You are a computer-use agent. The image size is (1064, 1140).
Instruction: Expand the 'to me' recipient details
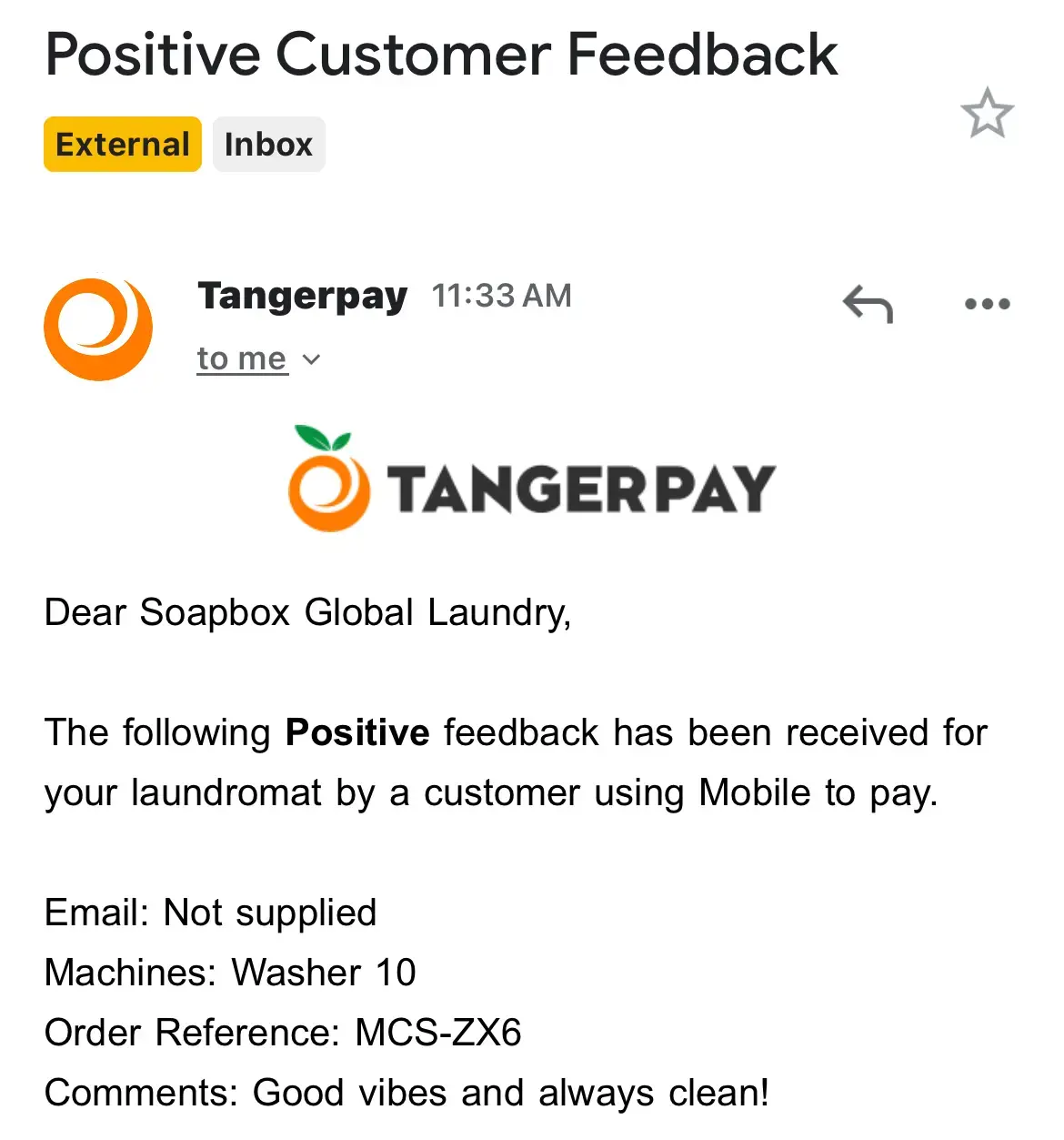(x=259, y=359)
